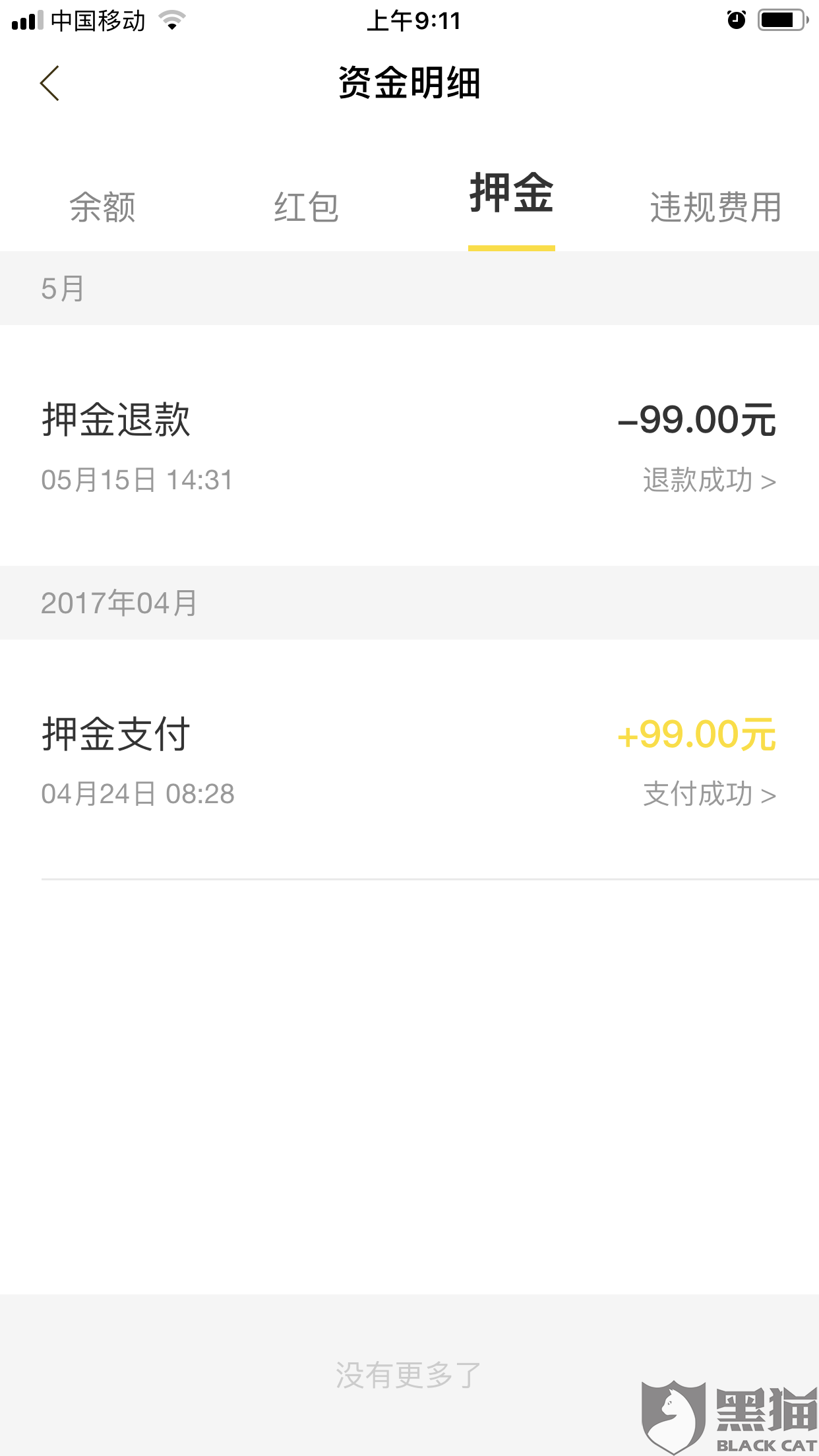The height and width of the screenshot is (1456, 819).
Task: Tap the cellular signal indicator
Action: (26, 18)
